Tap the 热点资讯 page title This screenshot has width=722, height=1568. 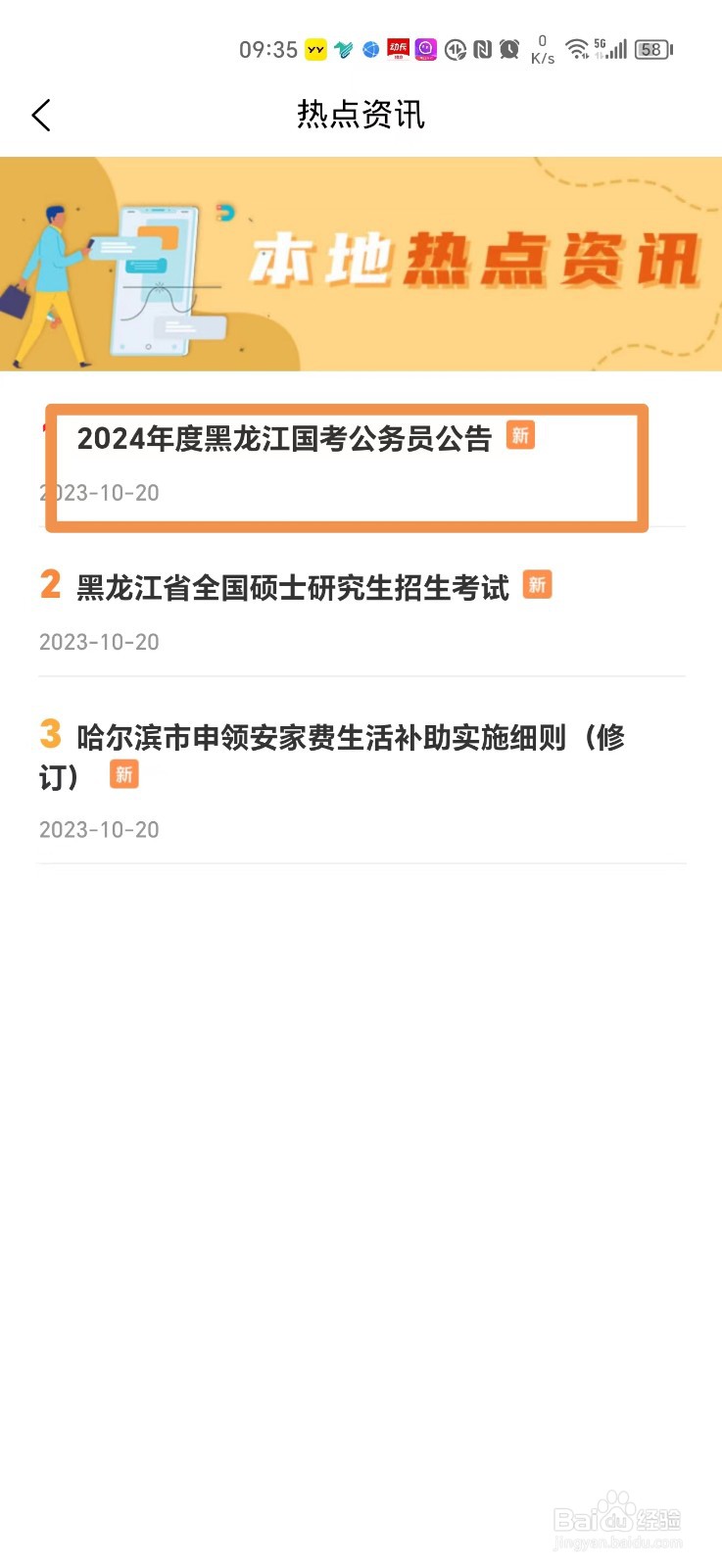point(361,115)
